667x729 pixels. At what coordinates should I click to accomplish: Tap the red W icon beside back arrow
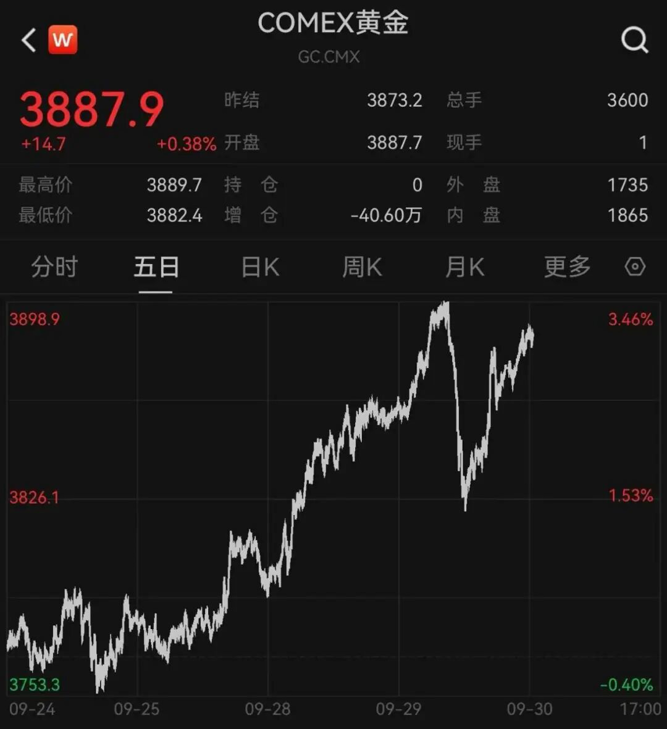coord(63,40)
